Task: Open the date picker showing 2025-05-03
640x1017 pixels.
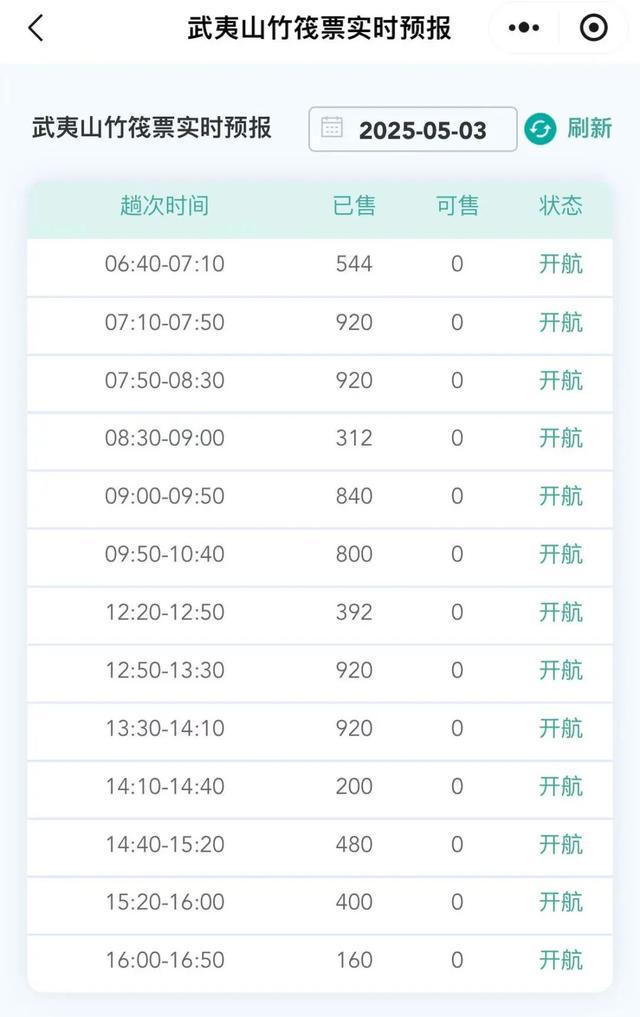Action: (412, 130)
